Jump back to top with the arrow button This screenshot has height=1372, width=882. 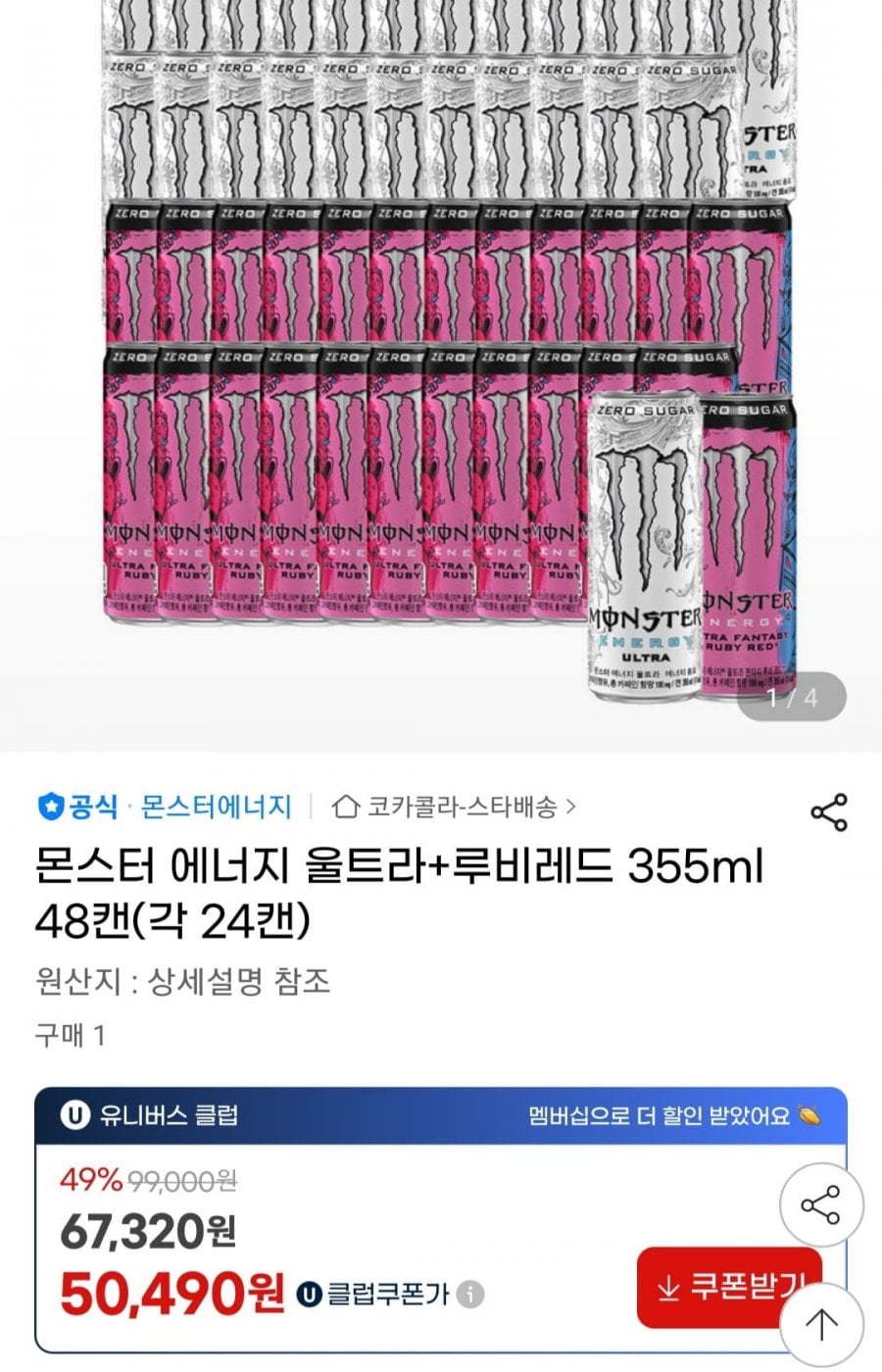(821, 1325)
